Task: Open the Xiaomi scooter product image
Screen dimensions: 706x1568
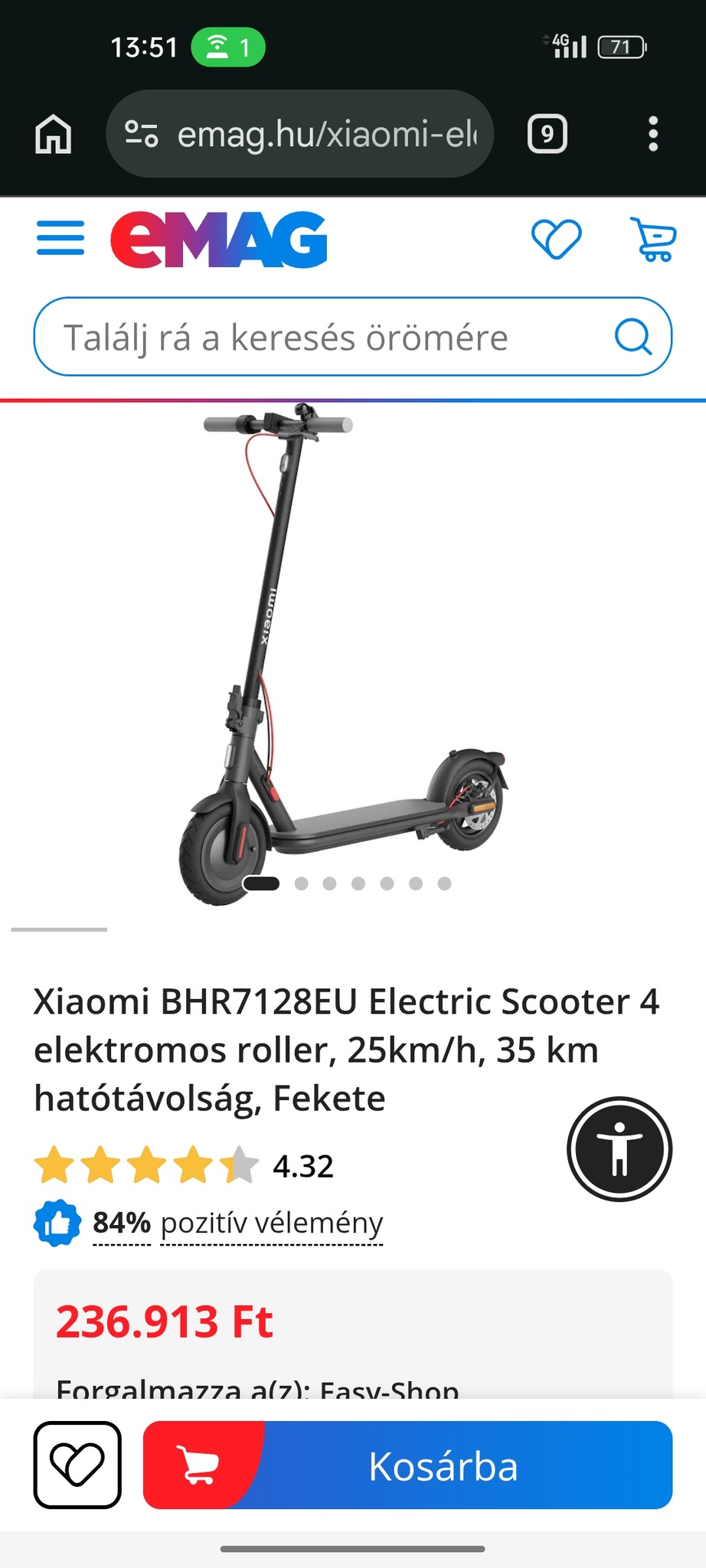Action: click(343, 651)
